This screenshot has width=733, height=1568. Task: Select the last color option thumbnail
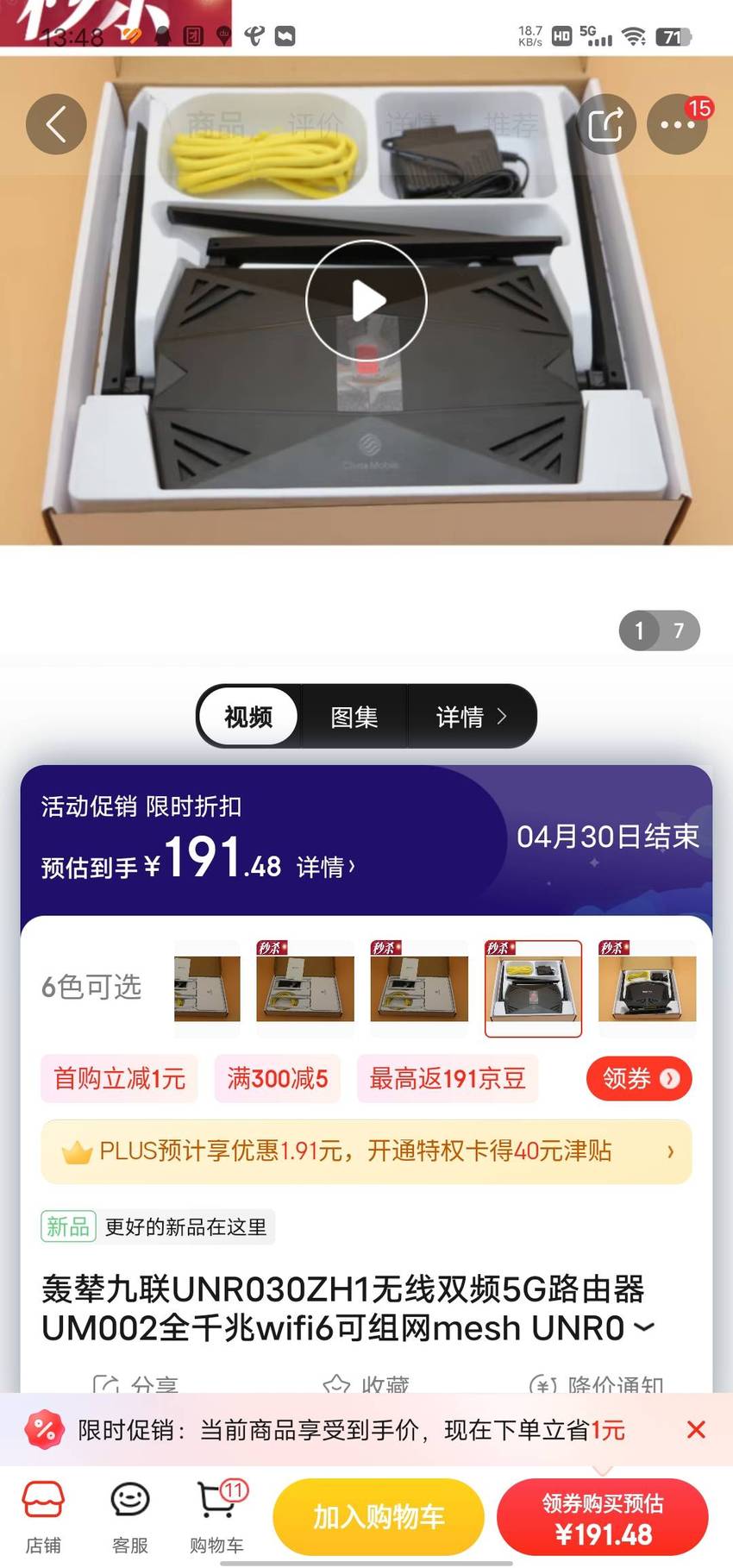[648, 988]
